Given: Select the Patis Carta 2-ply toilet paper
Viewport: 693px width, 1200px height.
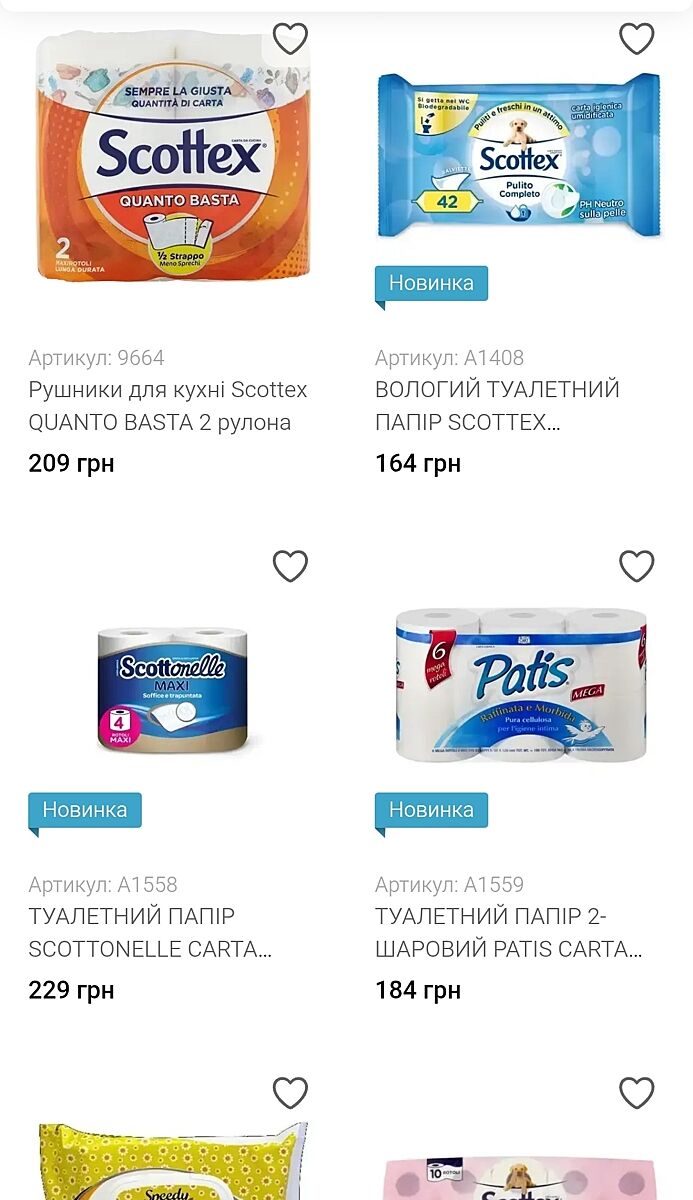Looking at the screenshot, I should point(508,932).
